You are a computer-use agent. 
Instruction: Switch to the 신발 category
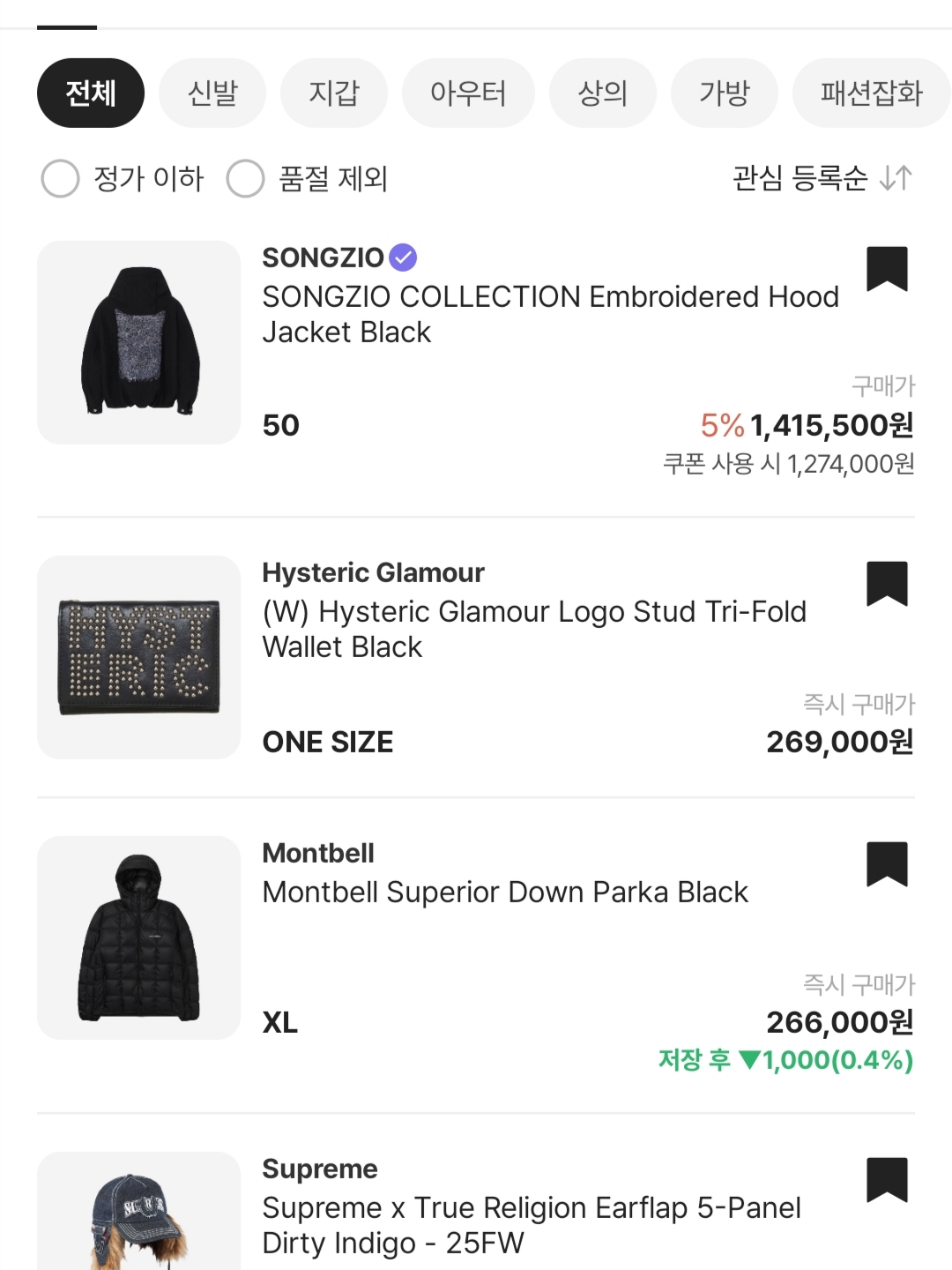[x=212, y=93]
